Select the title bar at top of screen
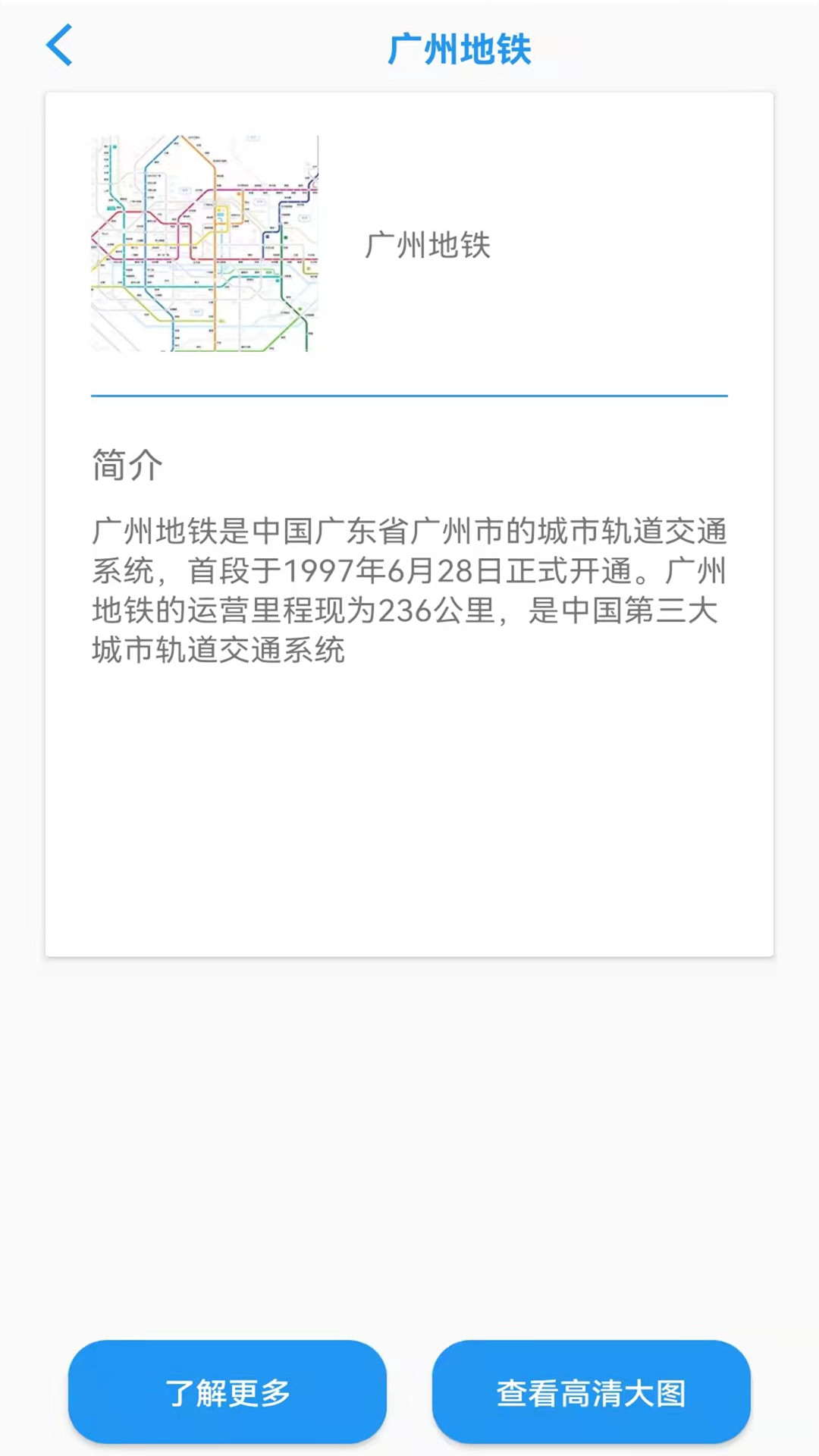The image size is (819, 1456). pos(409,47)
